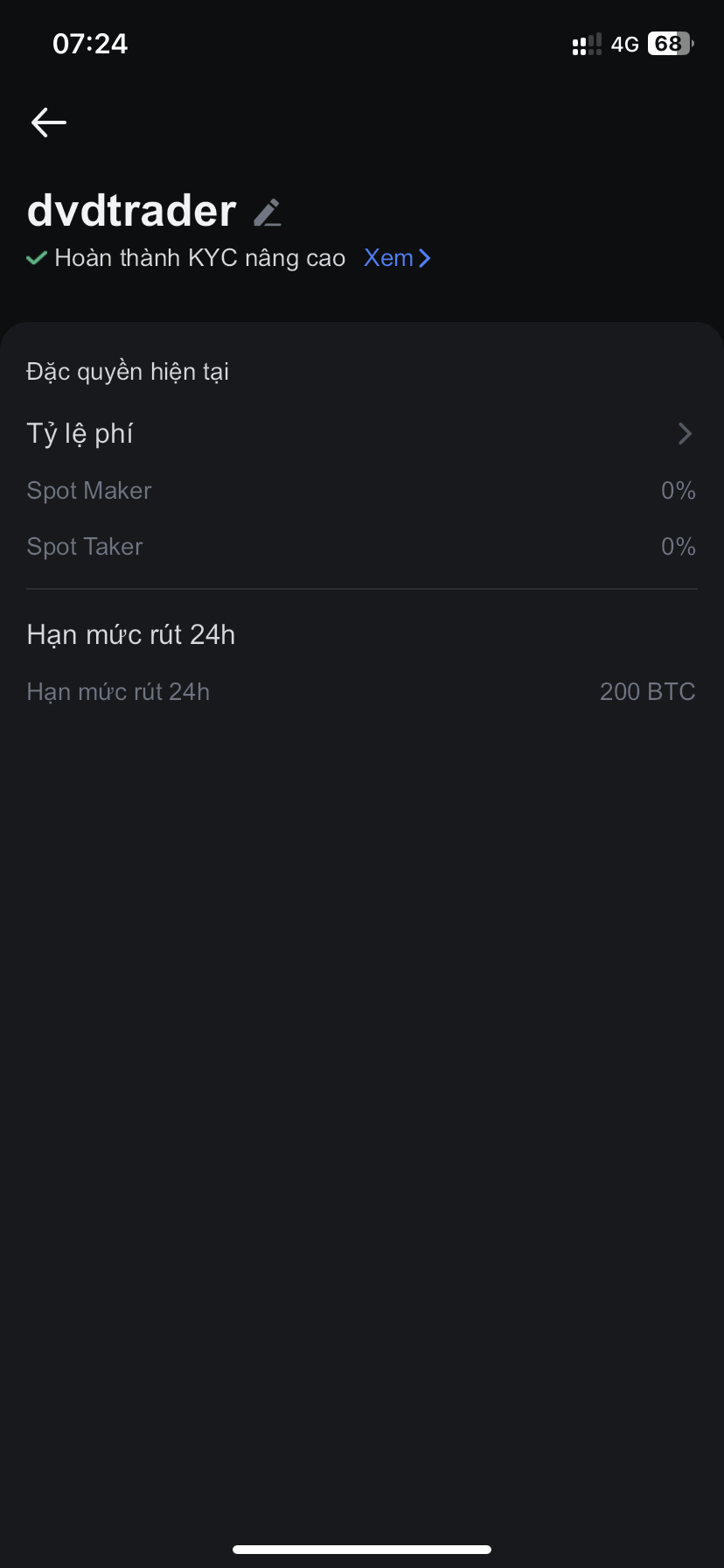Edit the dvdtrader nickname with pencil icon
The height and width of the screenshot is (1568, 724).
[267, 213]
